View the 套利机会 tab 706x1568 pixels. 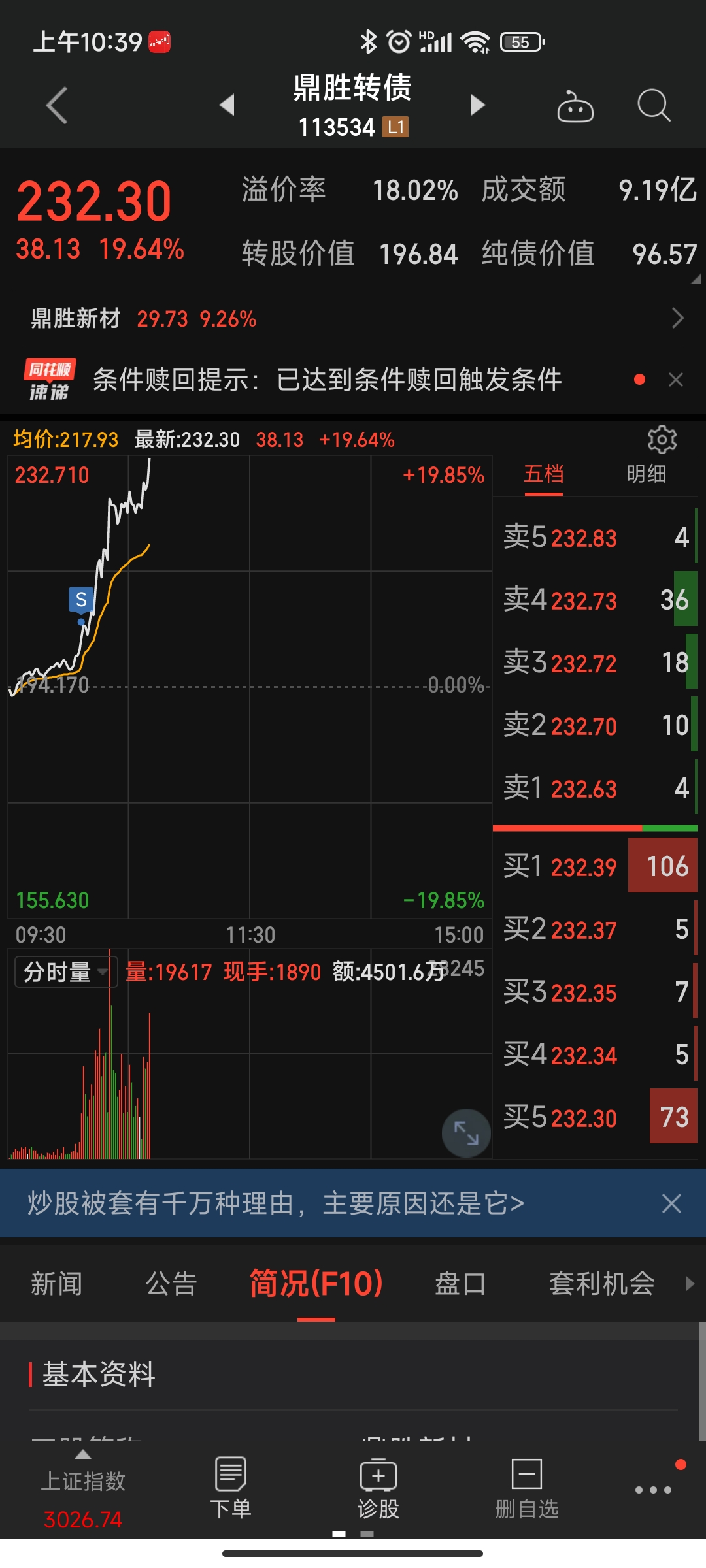pyautogui.click(x=601, y=1284)
